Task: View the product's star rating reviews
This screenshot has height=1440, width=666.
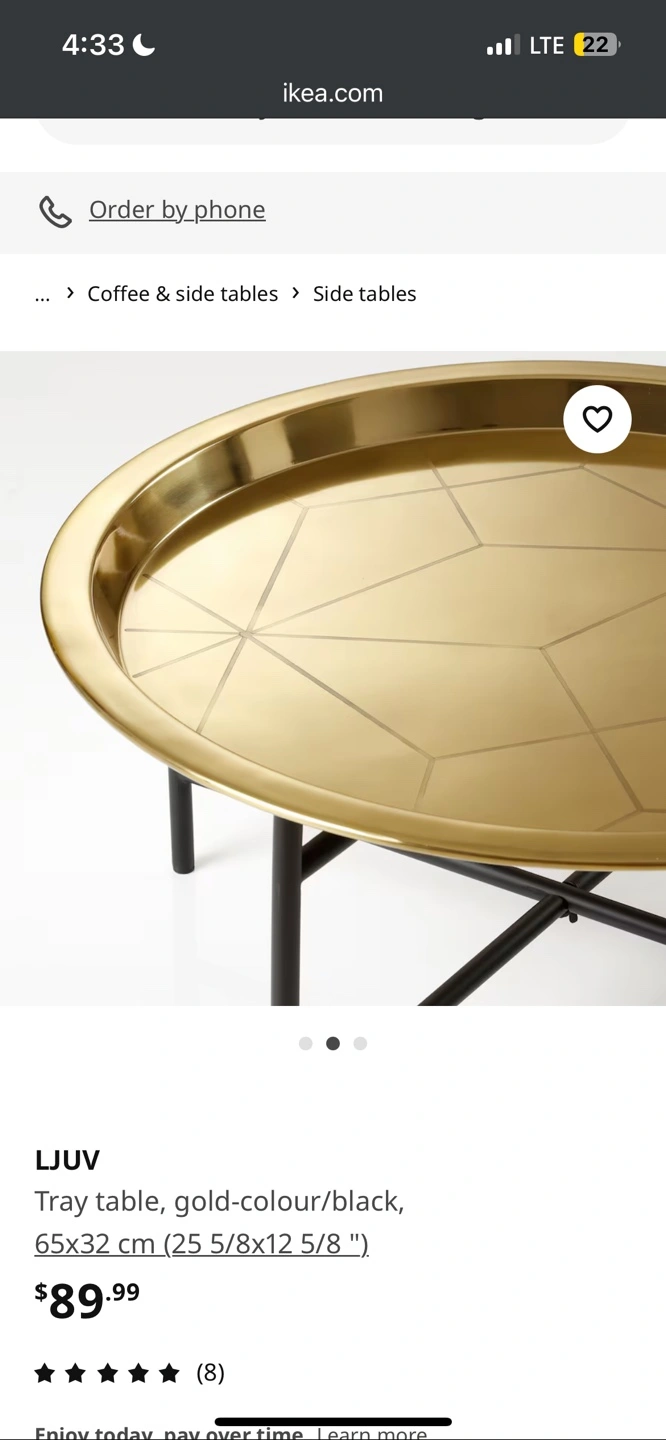Action: 130,1373
